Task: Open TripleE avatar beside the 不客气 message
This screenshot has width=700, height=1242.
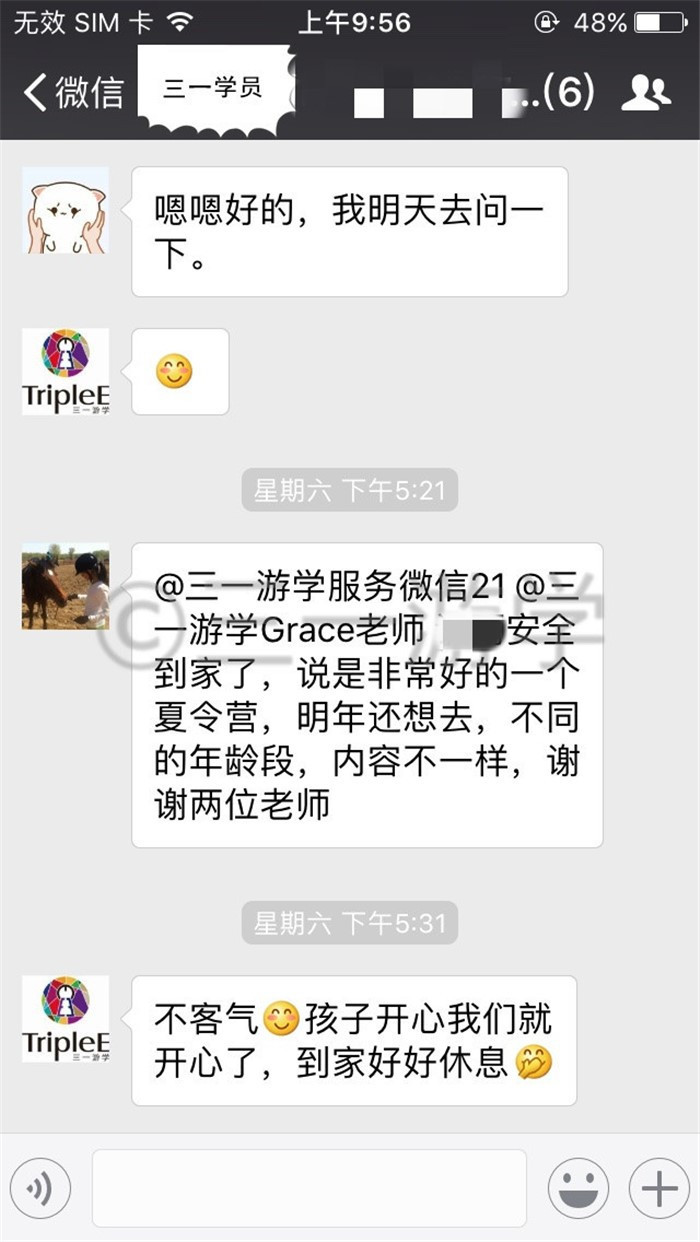Action: click(x=66, y=1019)
